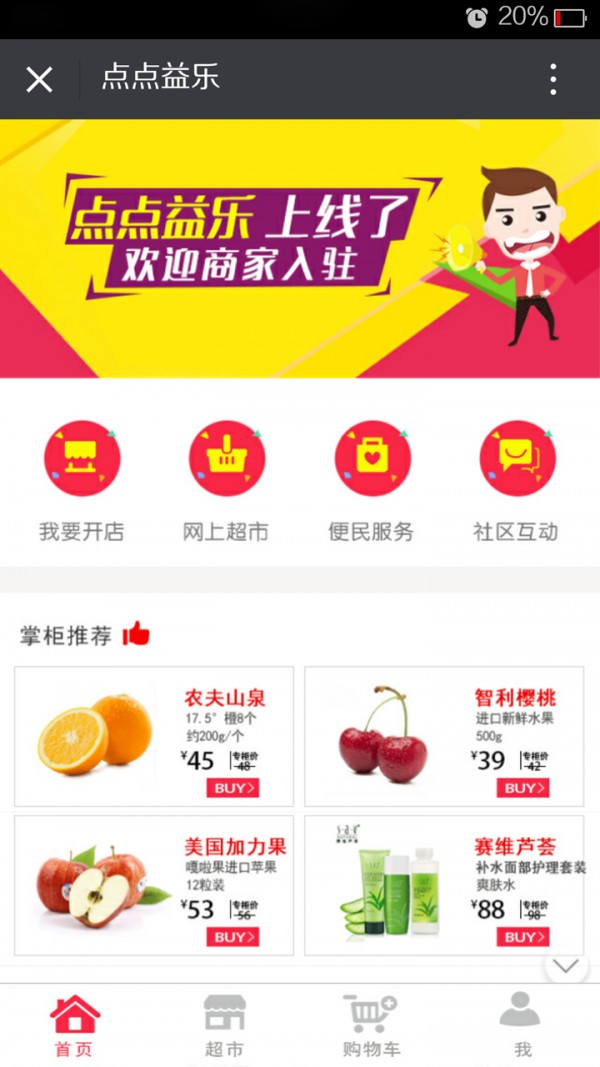
Task: Close the 点点益乐 page
Action: [39, 80]
